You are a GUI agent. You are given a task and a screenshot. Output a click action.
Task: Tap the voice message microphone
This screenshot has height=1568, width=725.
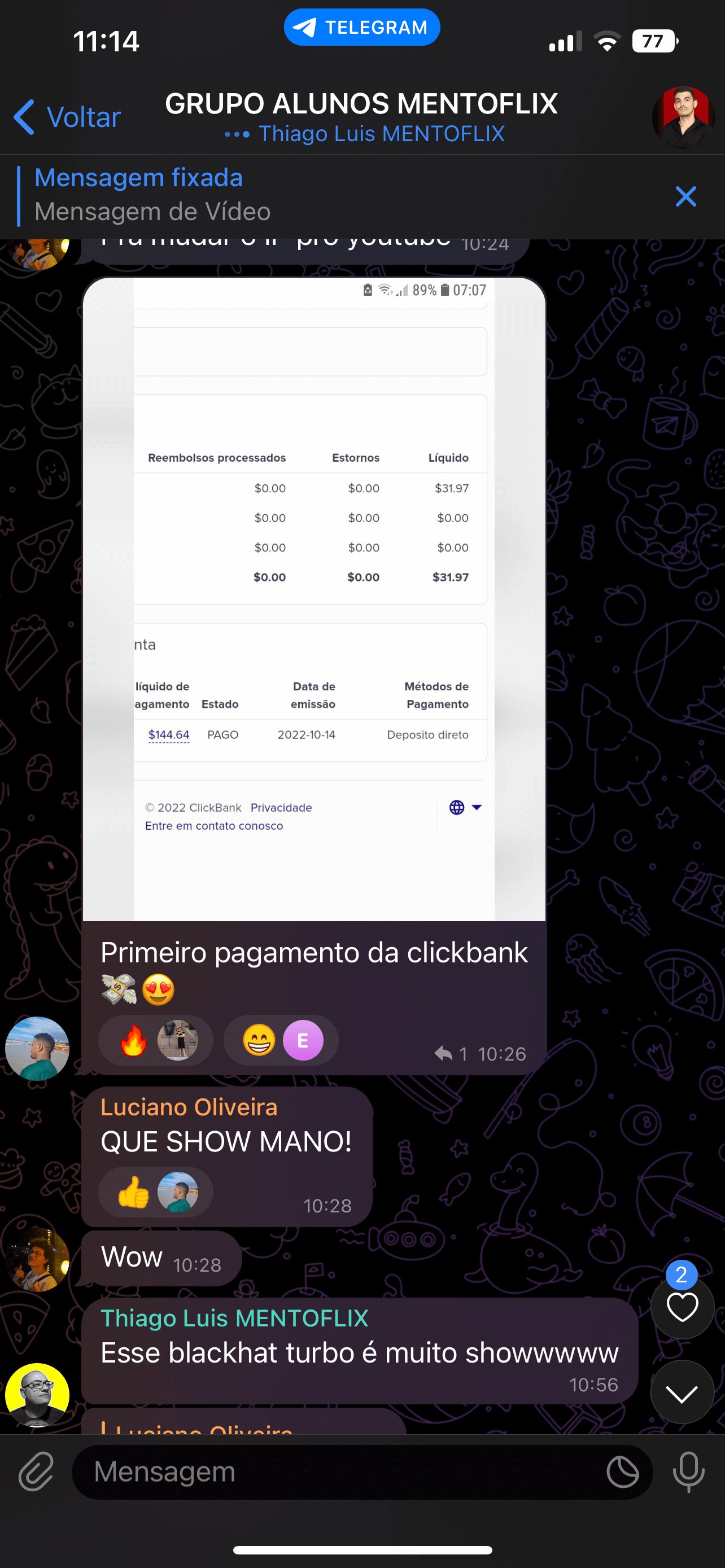point(688,1472)
